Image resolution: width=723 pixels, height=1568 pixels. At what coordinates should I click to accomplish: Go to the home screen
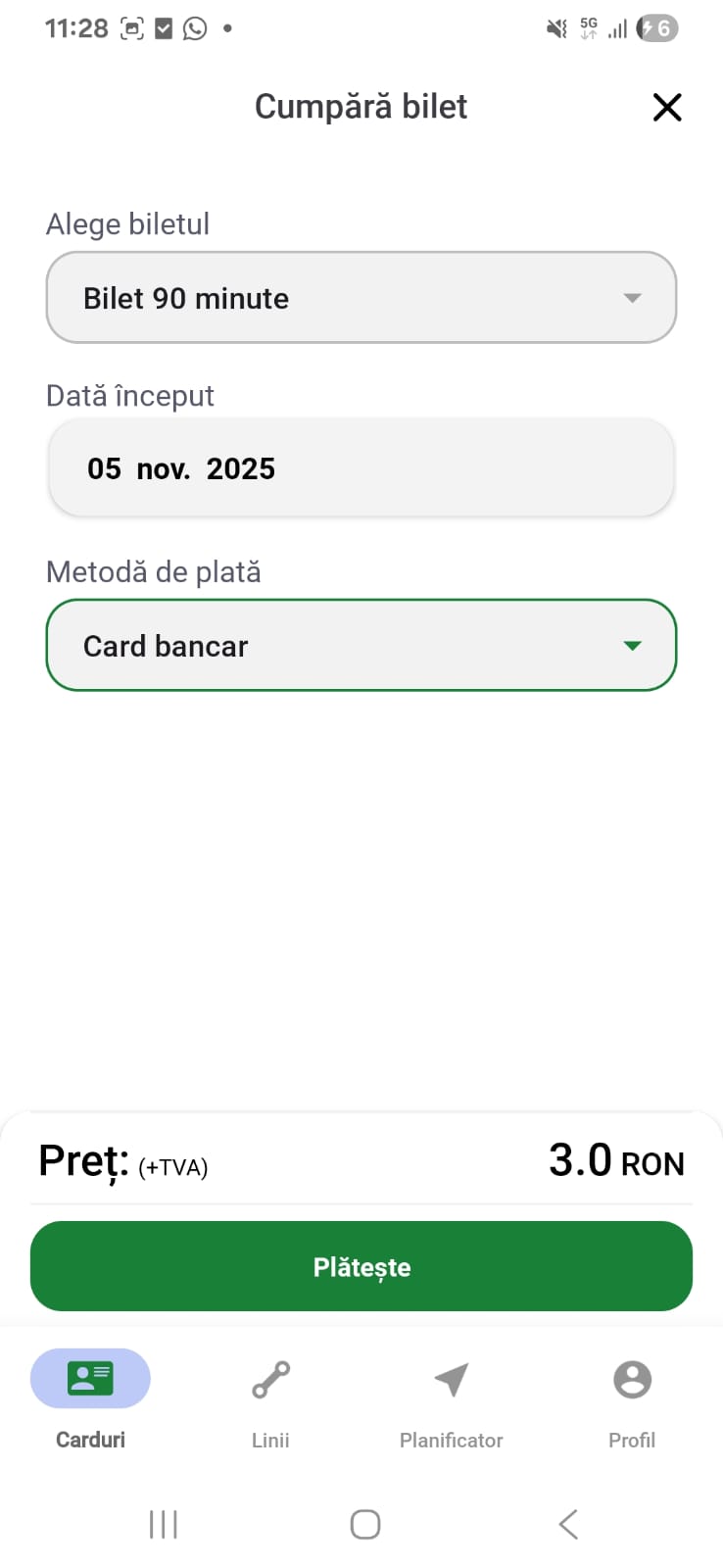[x=364, y=1524]
